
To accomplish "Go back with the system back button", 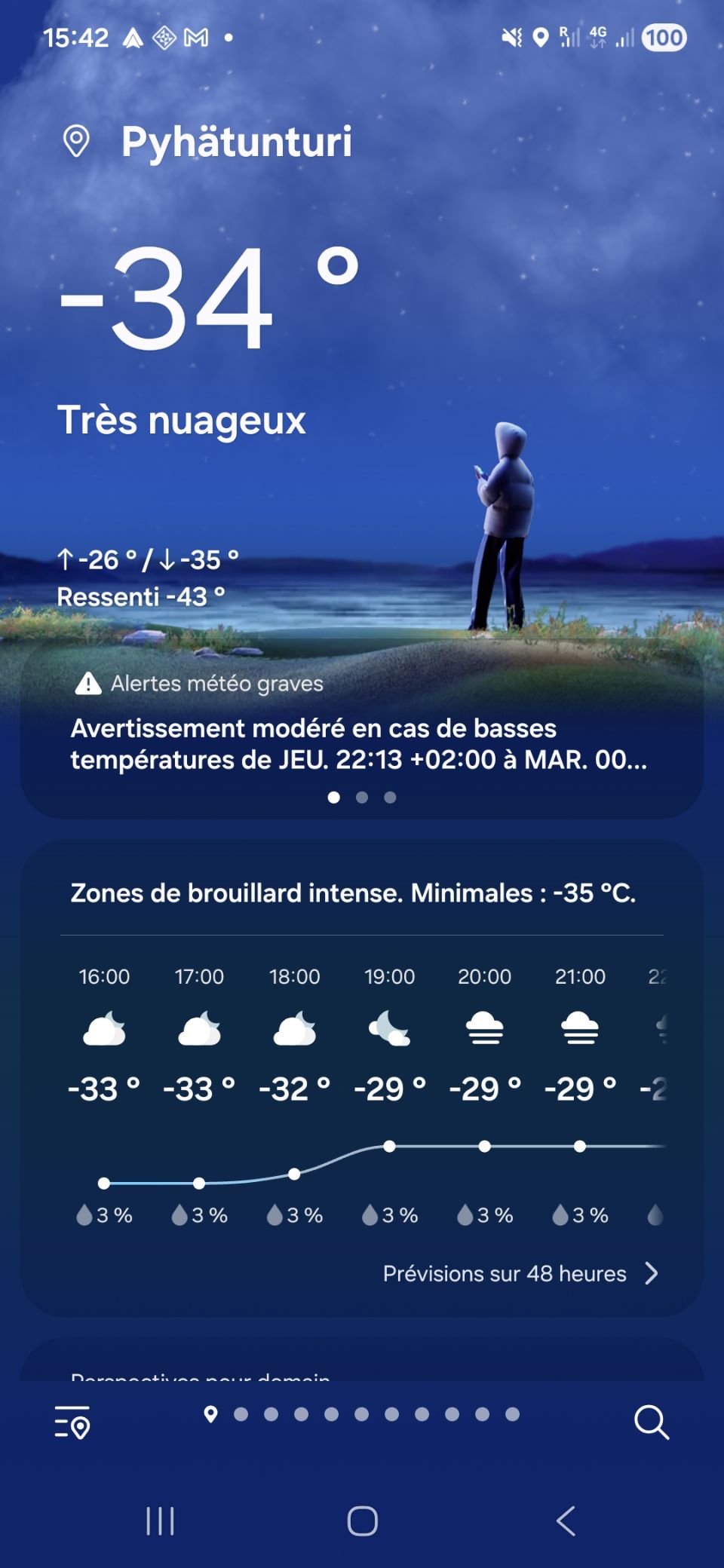I will coord(566,1521).
